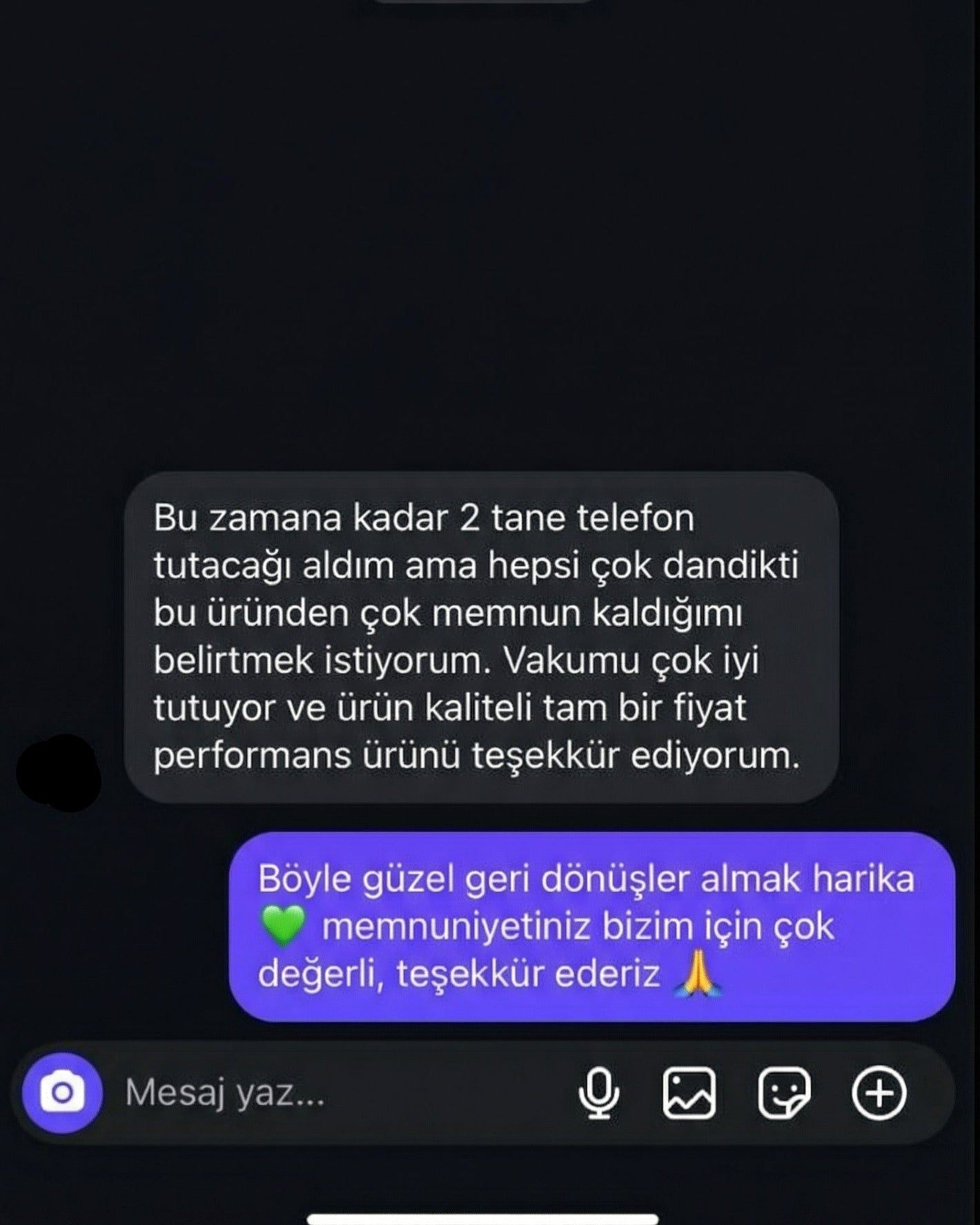
Task: Open the photo gallery picker
Action: pos(689,1093)
